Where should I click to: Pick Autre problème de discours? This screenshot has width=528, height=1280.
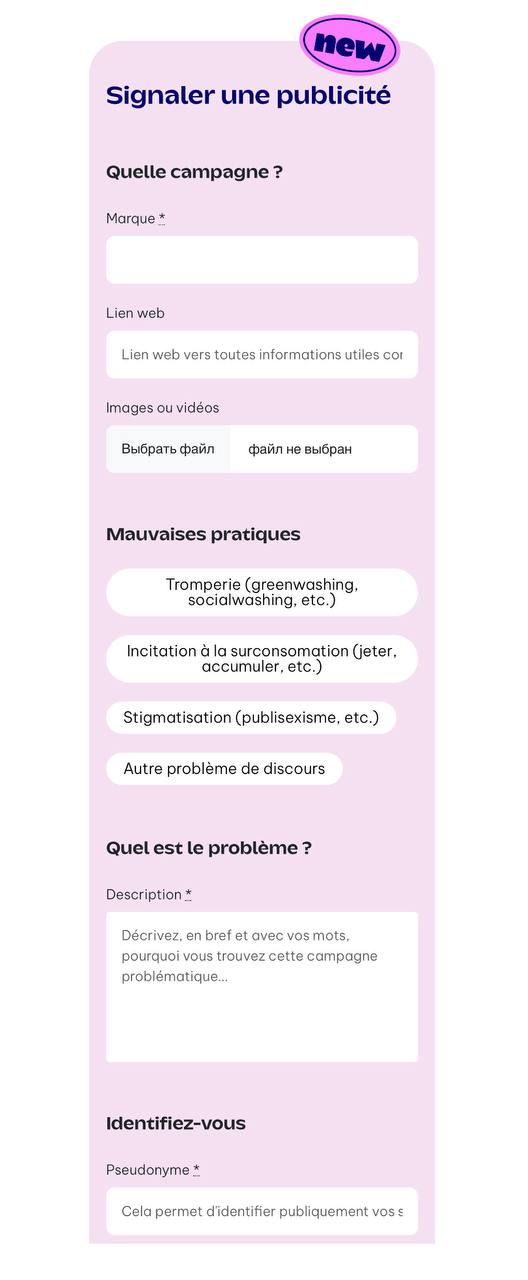click(x=224, y=769)
